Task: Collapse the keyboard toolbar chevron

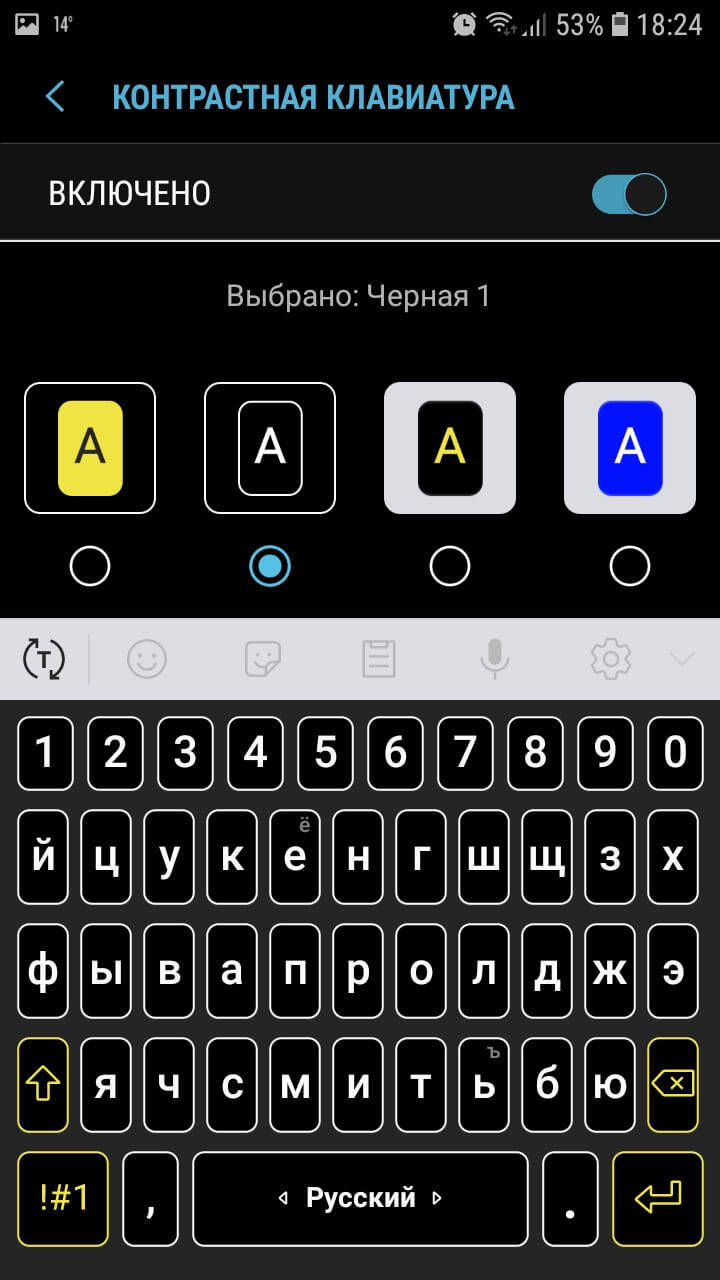Action: click(x=681, y=659)
